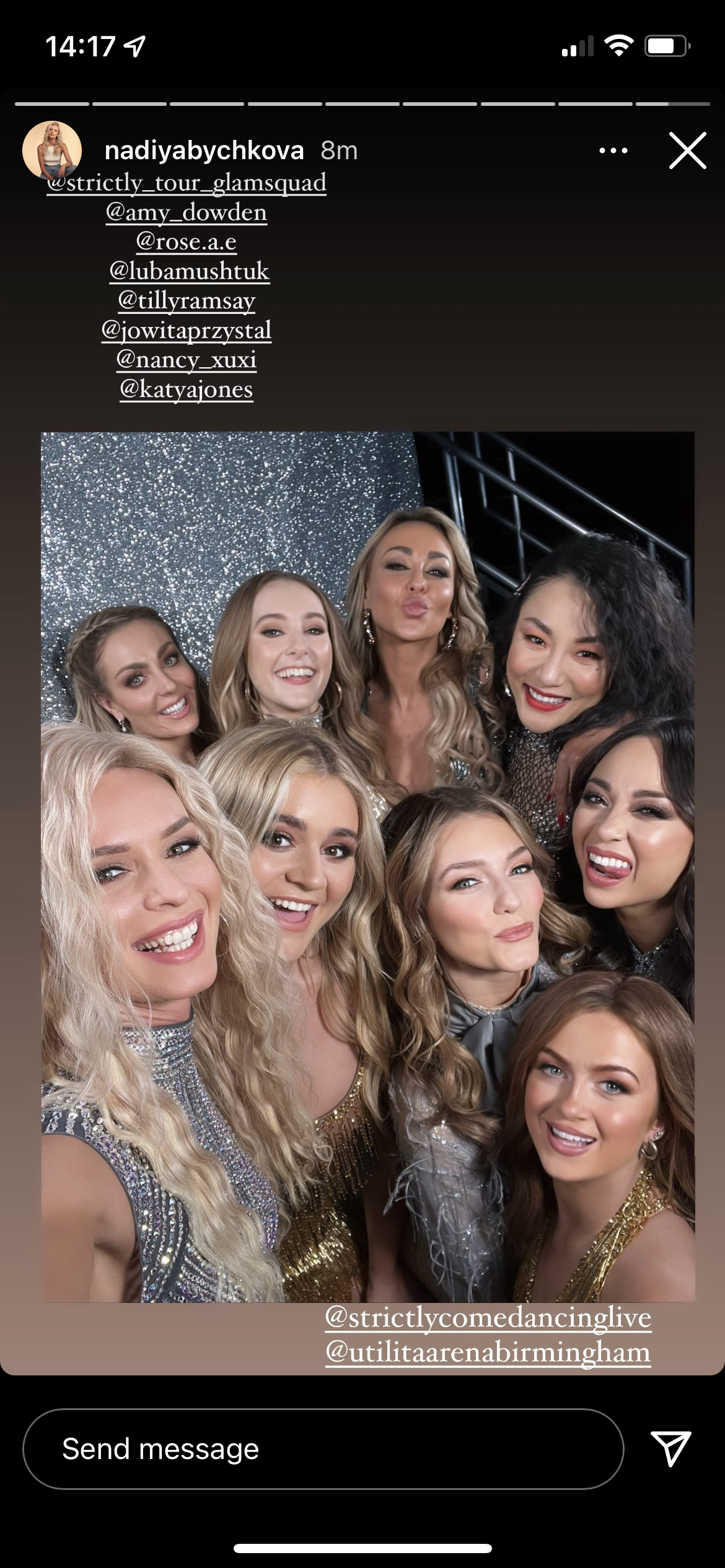Open nadiyabychkova's profile picture
The width and height of the screenshot is (725, 1568).
coord(52,149)
